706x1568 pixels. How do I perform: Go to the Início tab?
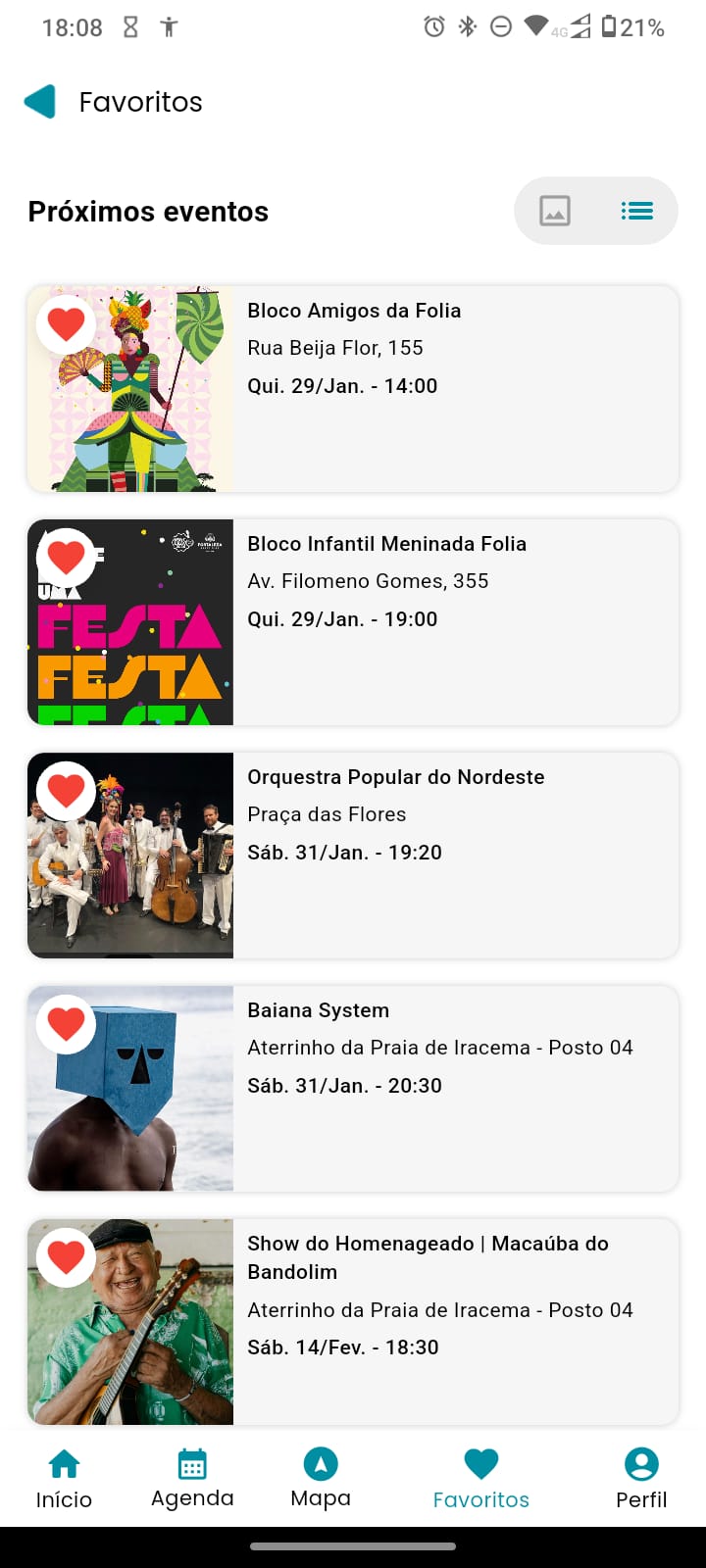click(x=64, y=1479)
